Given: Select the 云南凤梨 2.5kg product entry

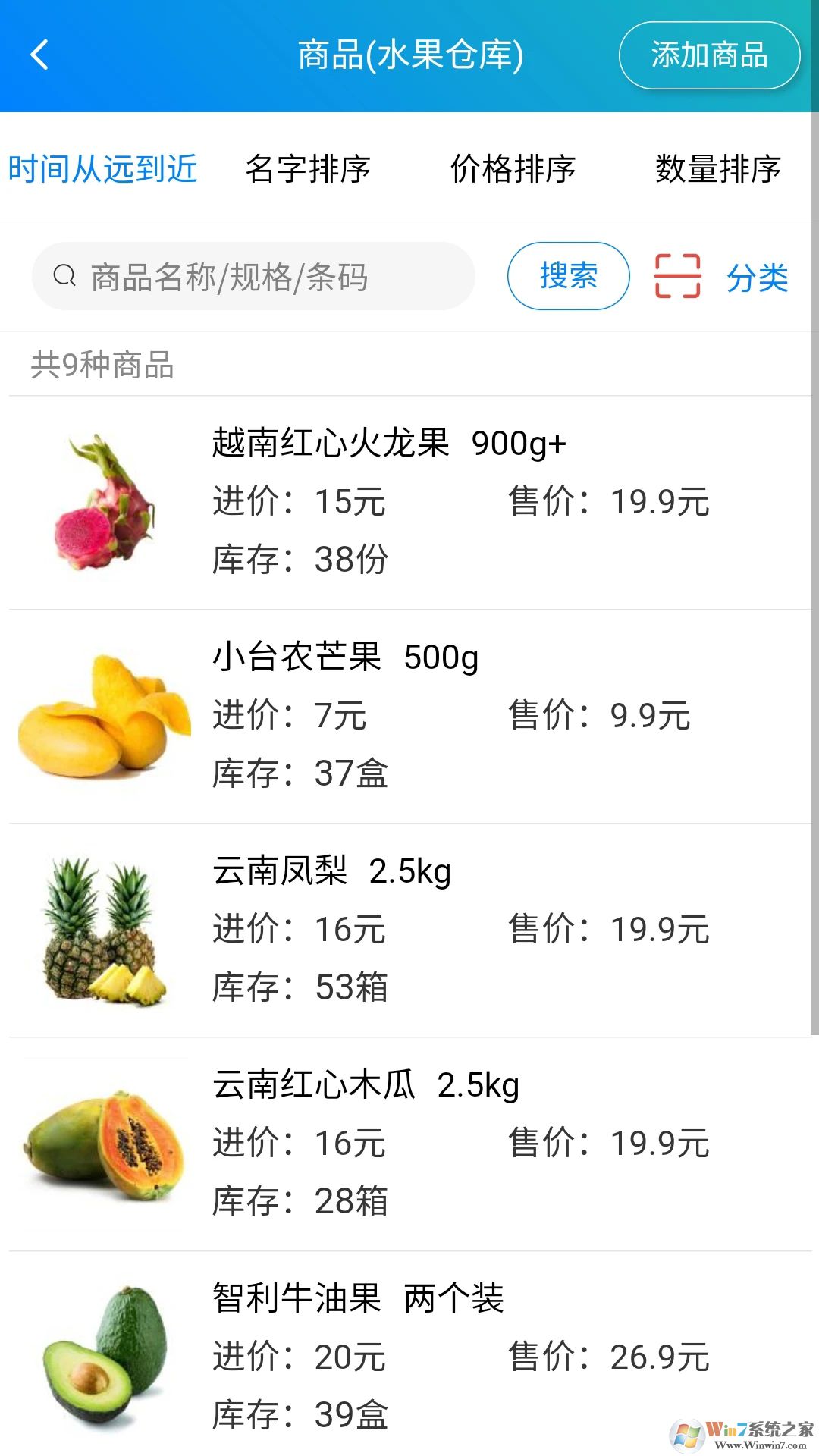Looking at the screenshot, I should pos(455,925).
